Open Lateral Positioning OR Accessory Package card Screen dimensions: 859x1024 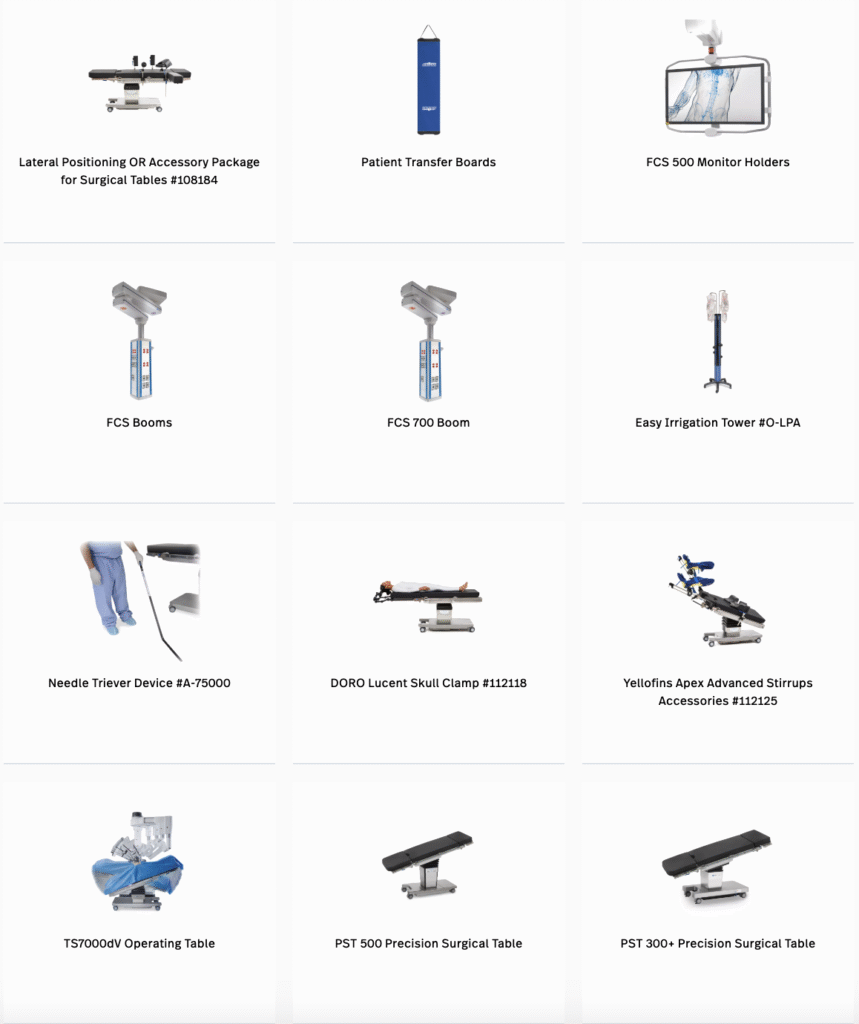tap(139, 171)
